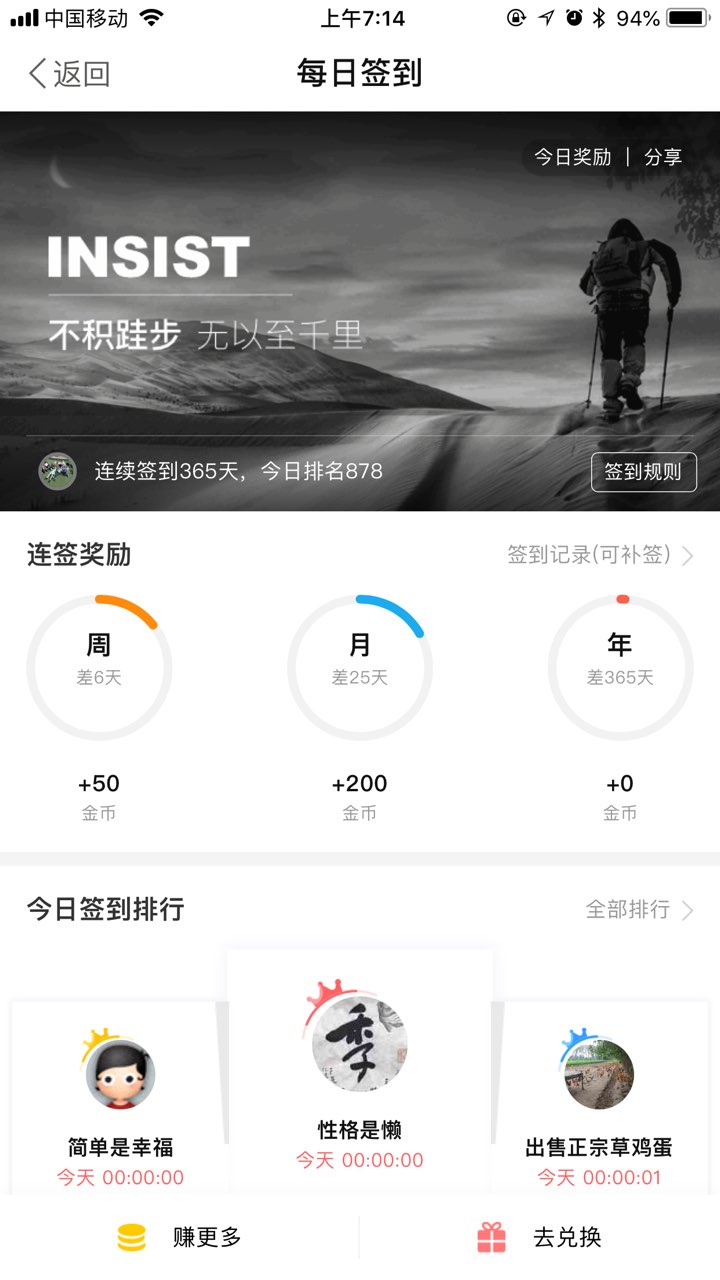Image resolution: width=720 pixels, height=1280 pixels.
Task: Open the ranking card of 性格是懒
Action: pyautogui.click(x=360, y=1072)
